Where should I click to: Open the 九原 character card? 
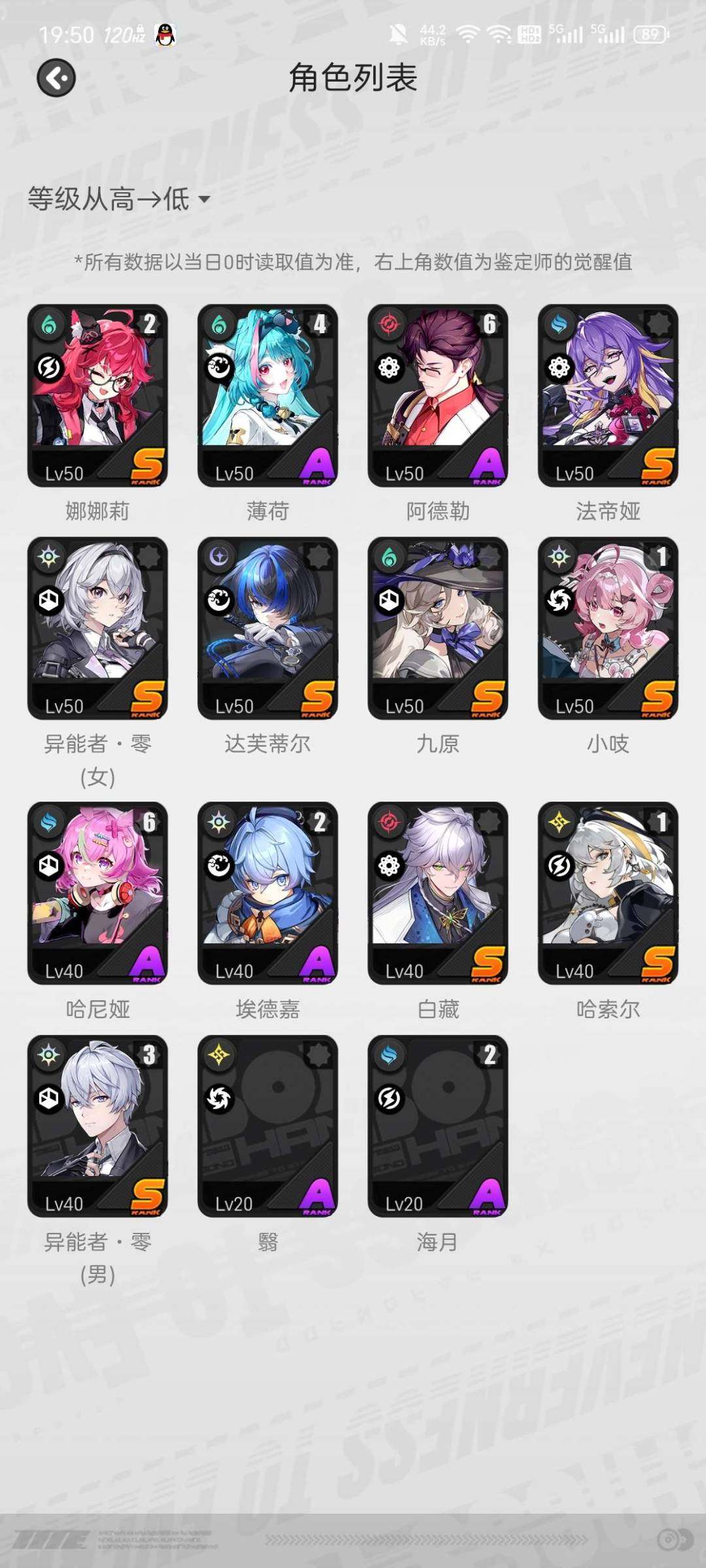pos(437,628)
